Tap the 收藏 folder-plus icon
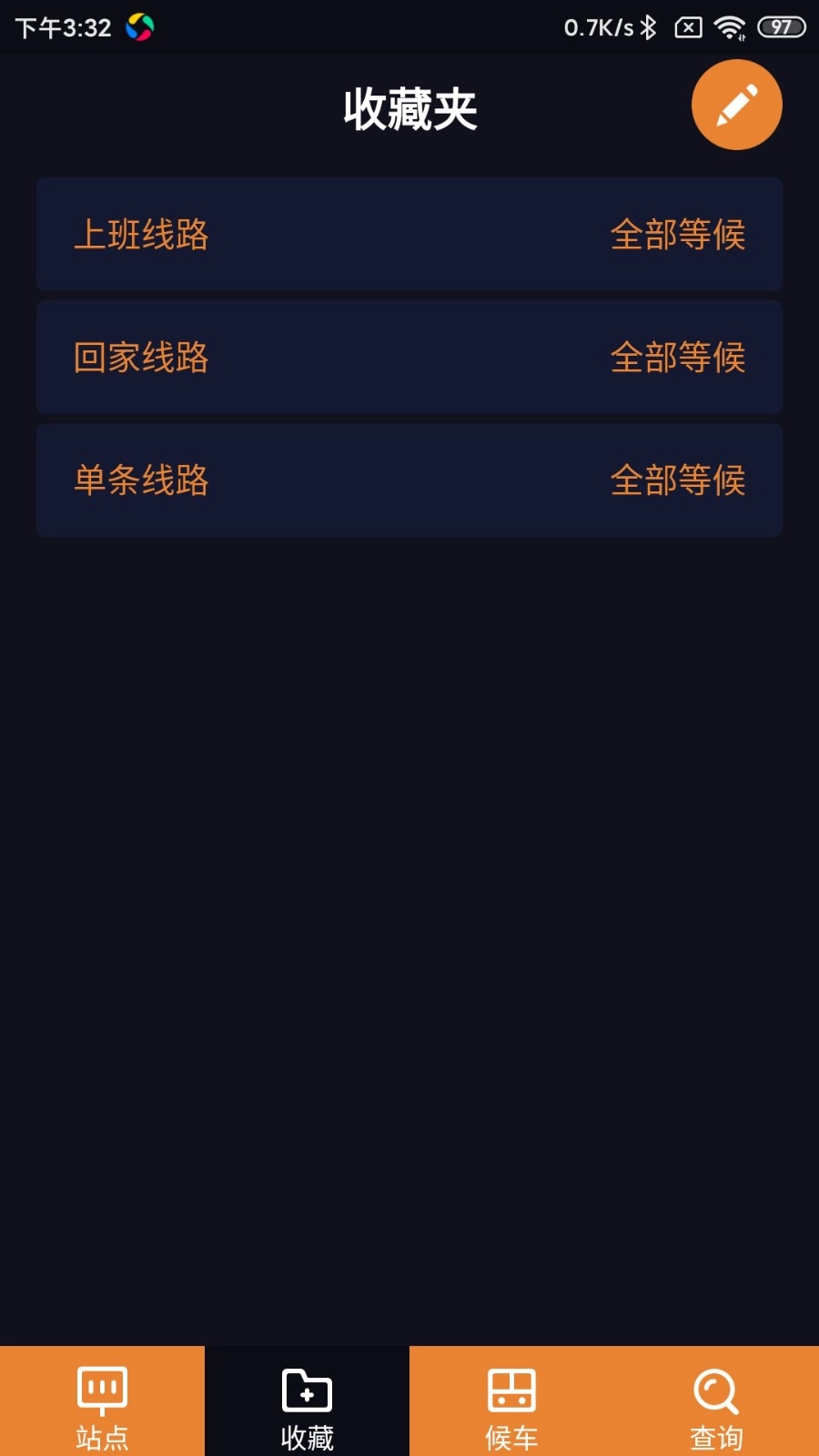819x1456 pixels. (307, 1390)
